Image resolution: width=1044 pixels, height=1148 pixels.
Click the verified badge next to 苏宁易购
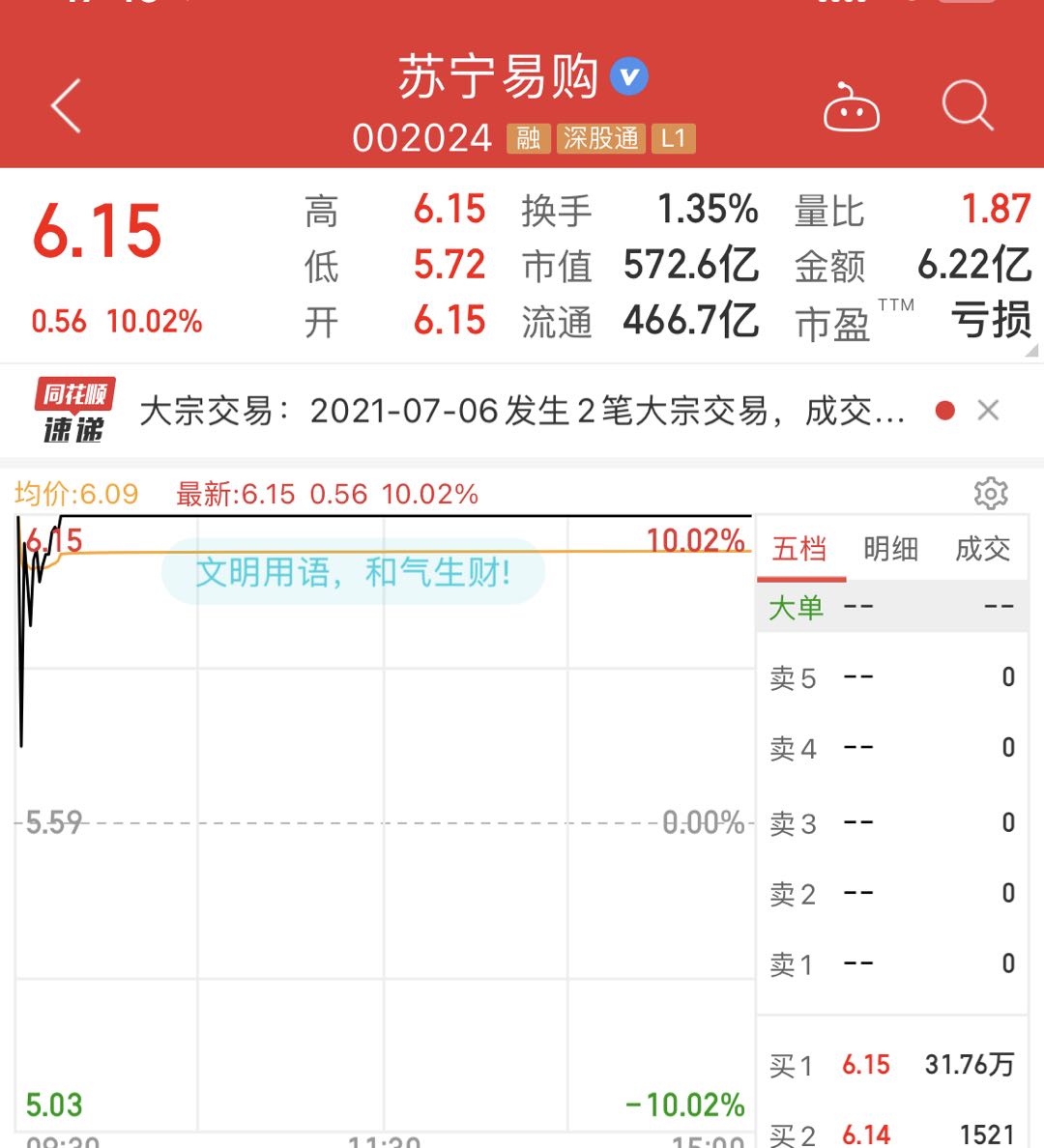point(628,75)
